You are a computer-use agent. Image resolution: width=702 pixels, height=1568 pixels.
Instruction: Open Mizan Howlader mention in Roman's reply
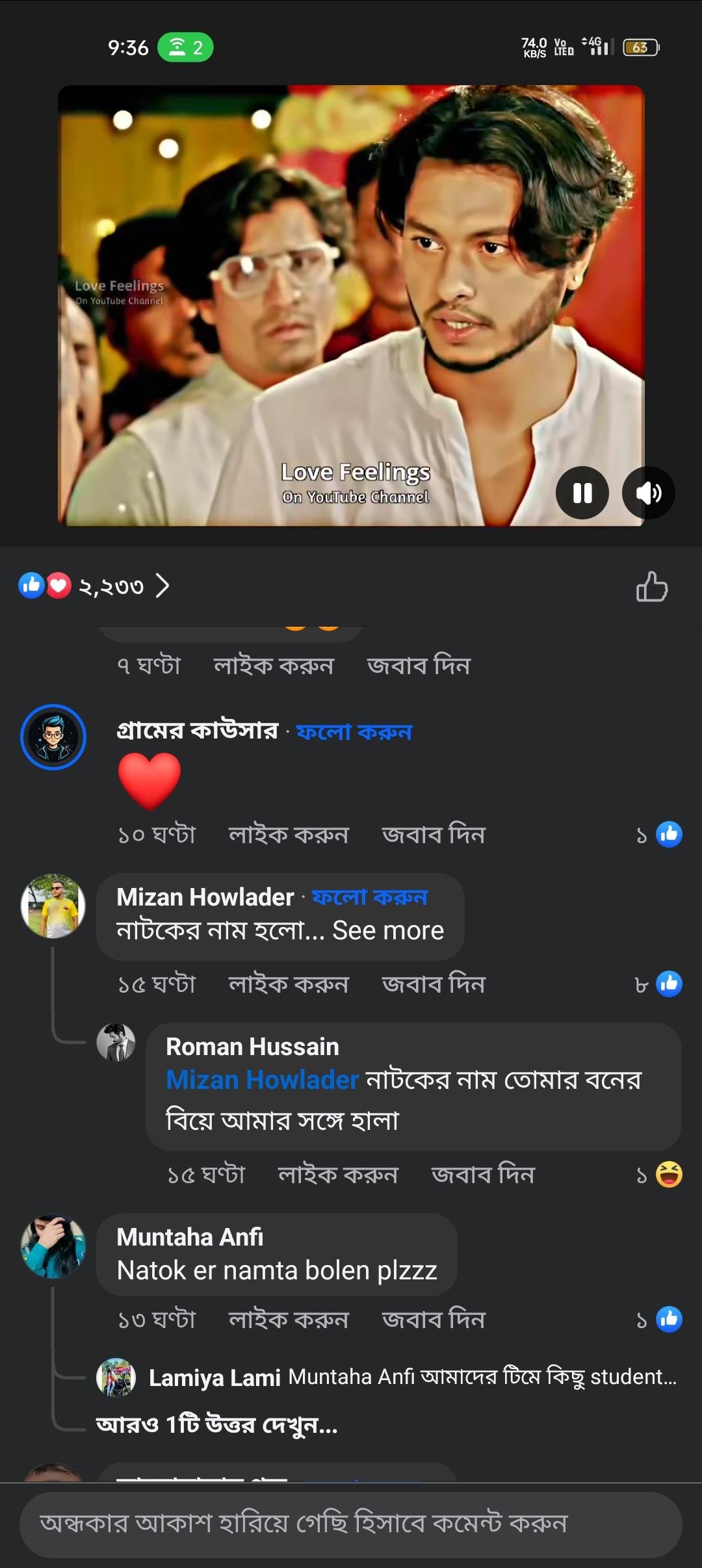(x=262, y=1080)
